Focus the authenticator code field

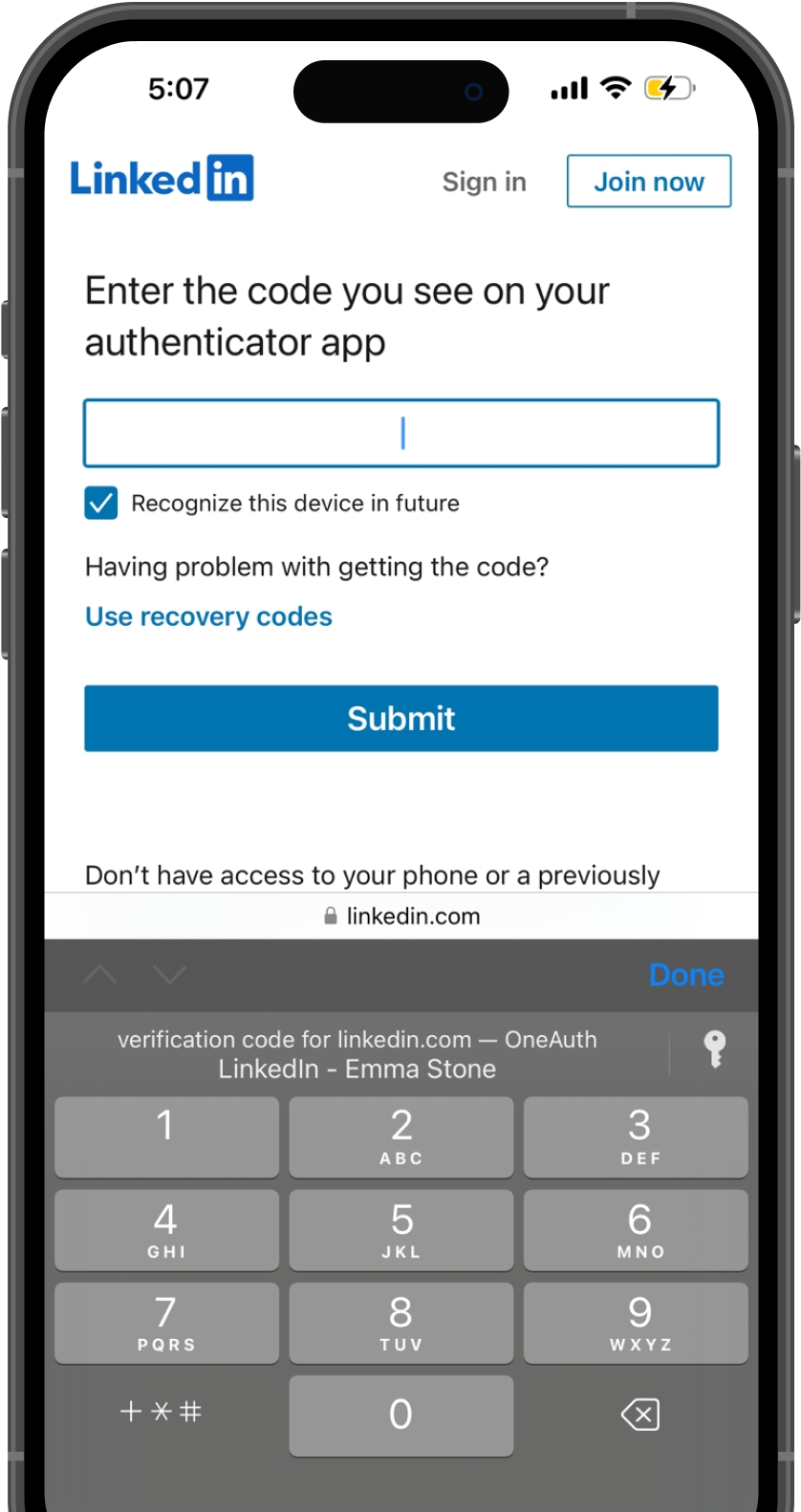click(400, 433)
